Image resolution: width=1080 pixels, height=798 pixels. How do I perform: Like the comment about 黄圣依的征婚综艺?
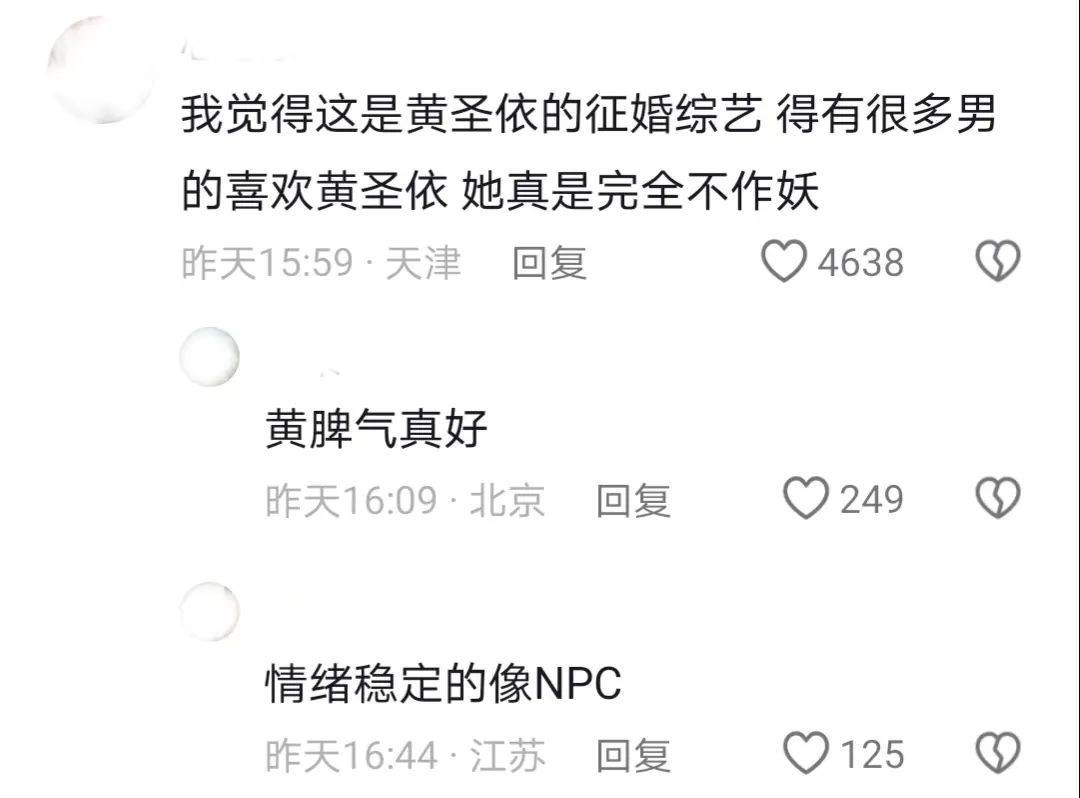pos(785,263)
